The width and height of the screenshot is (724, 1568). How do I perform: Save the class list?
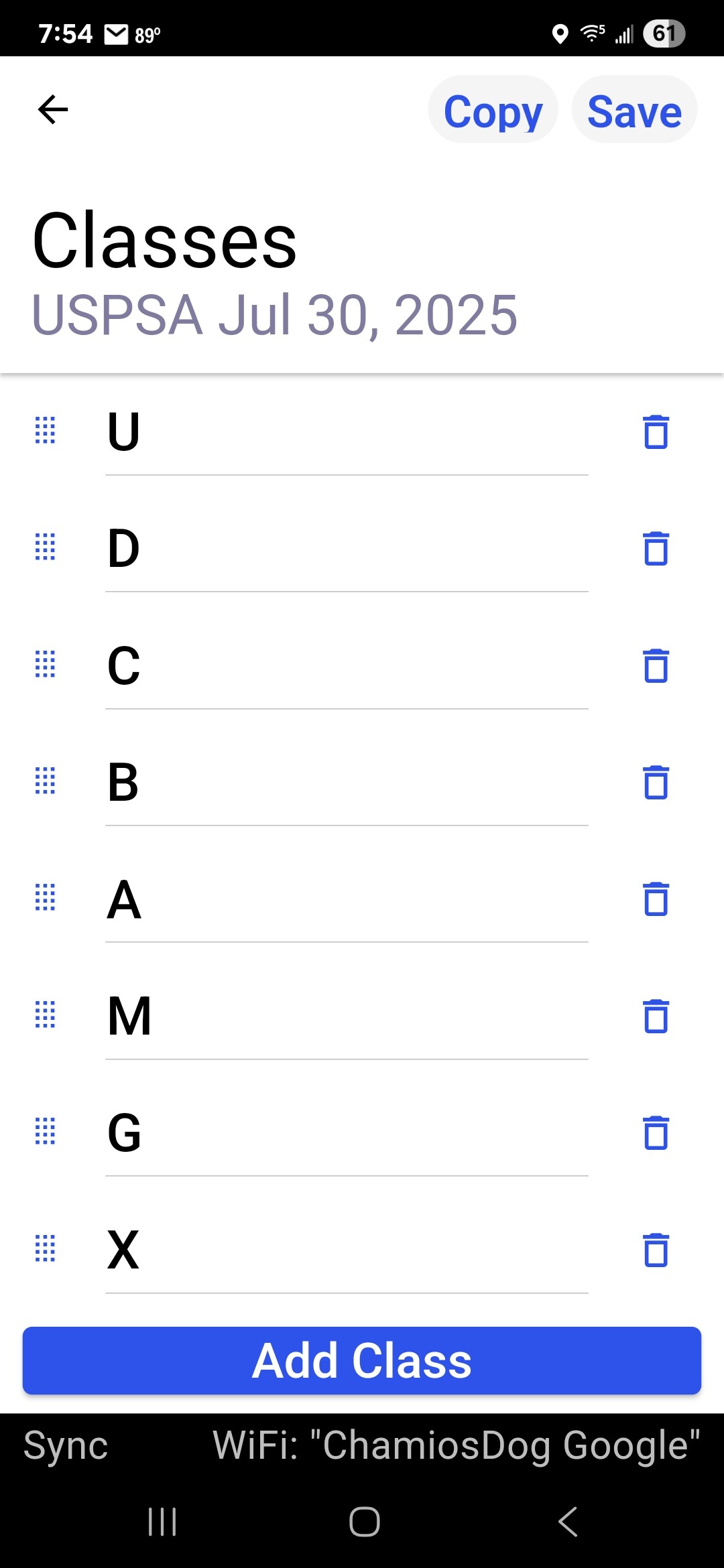pyautogui.click(x=634, y=110)
